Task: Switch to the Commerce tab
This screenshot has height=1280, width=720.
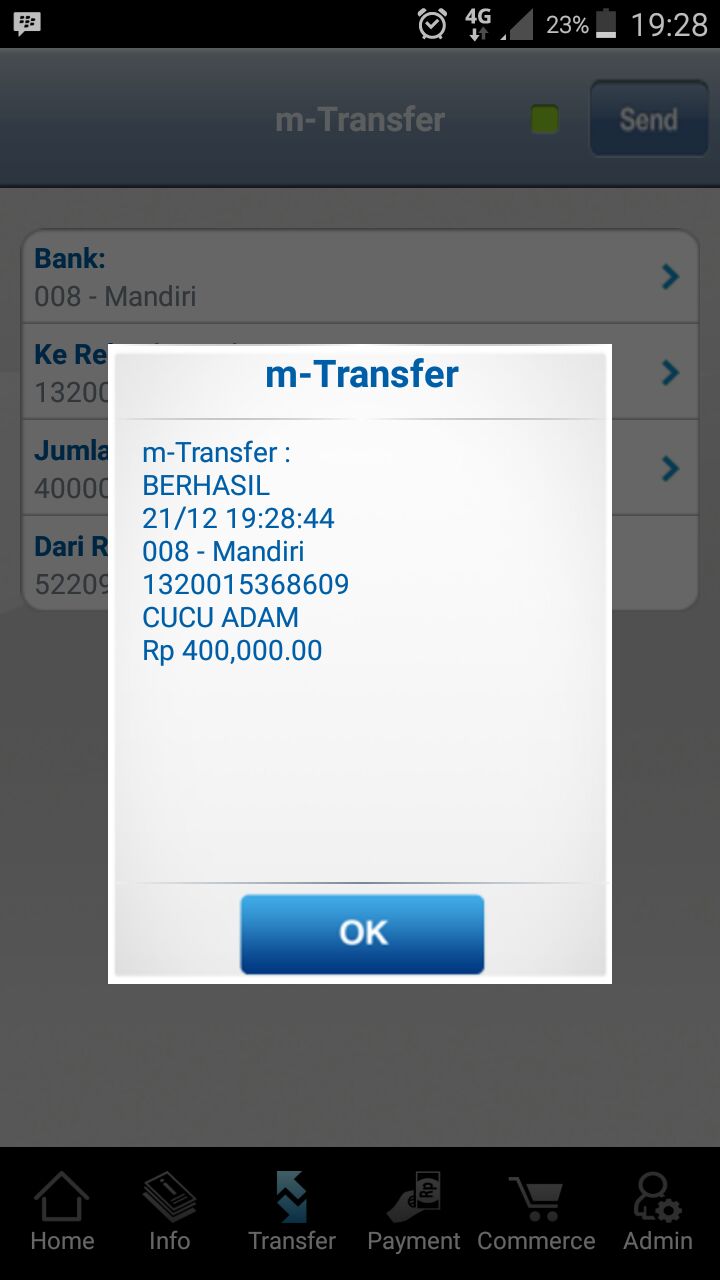Action: (536, 1212)
